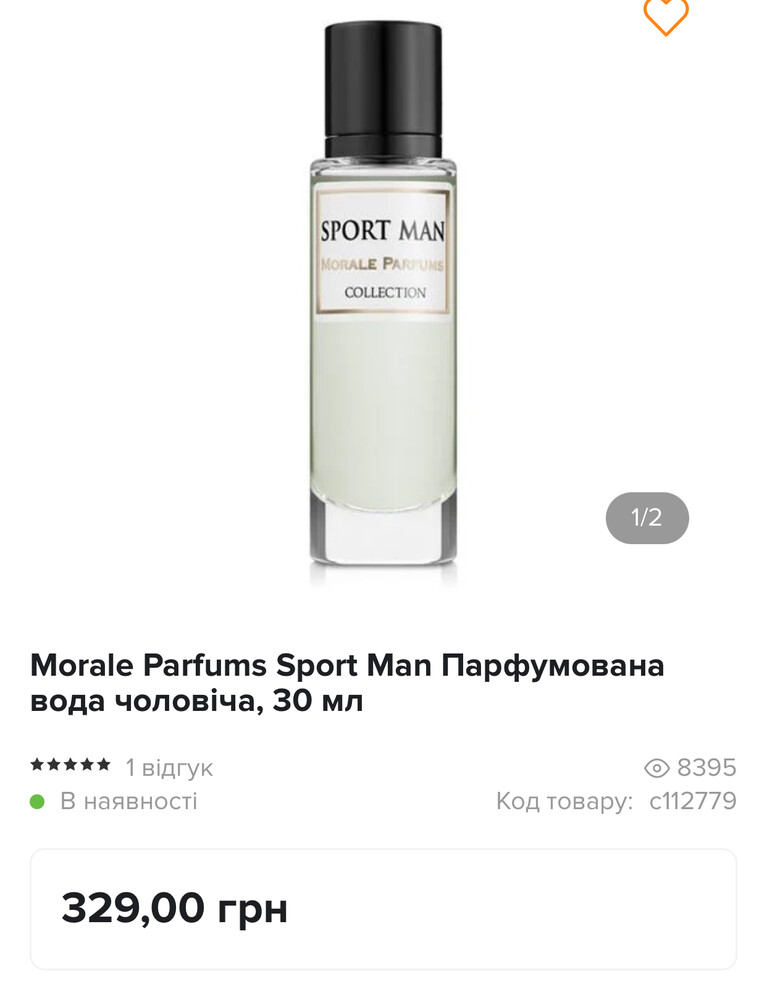
Task: Open the Sport Man perfume photo
Action: coord(383,300)
